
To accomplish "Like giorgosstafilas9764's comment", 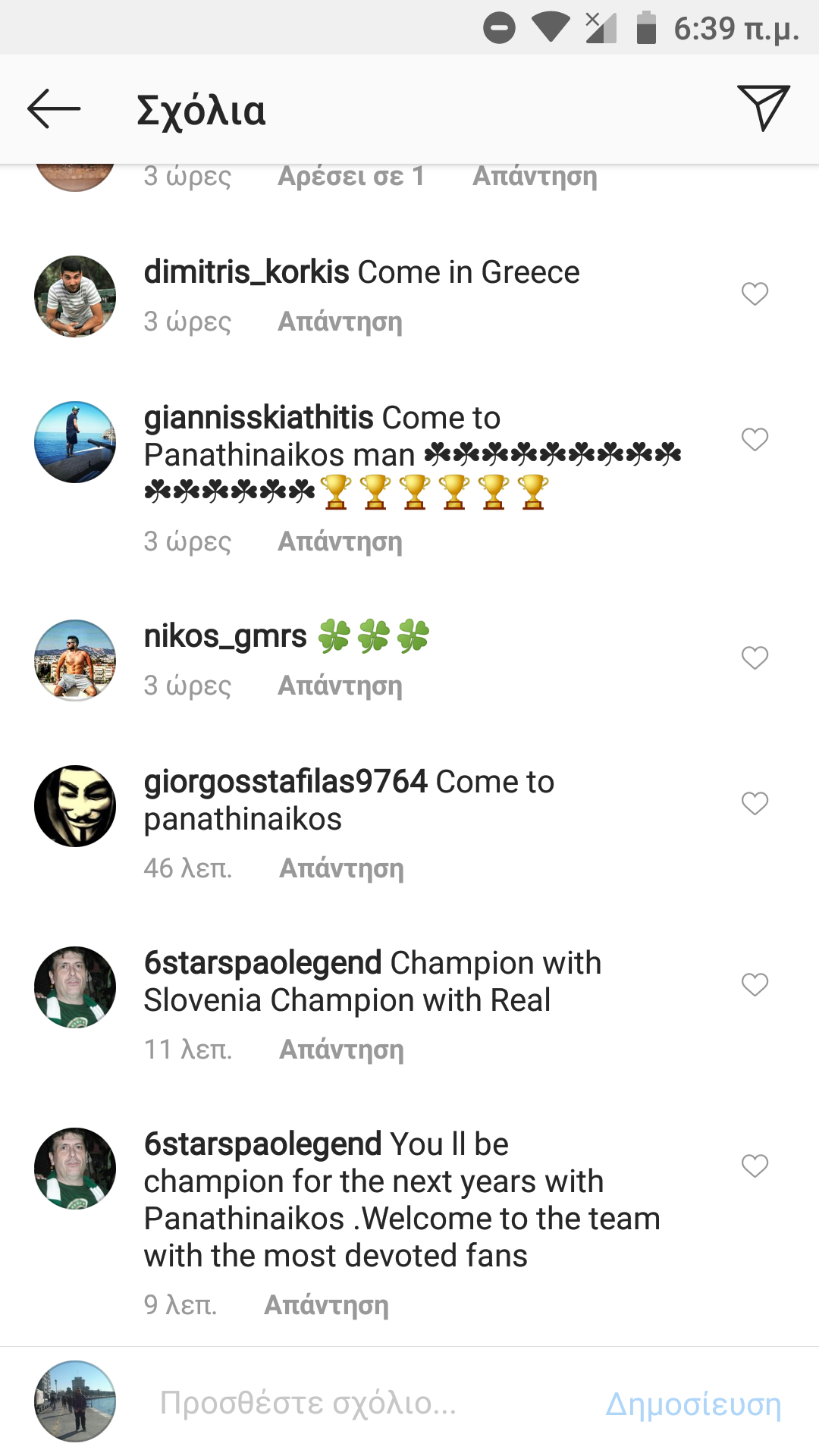I will (755, 803).
